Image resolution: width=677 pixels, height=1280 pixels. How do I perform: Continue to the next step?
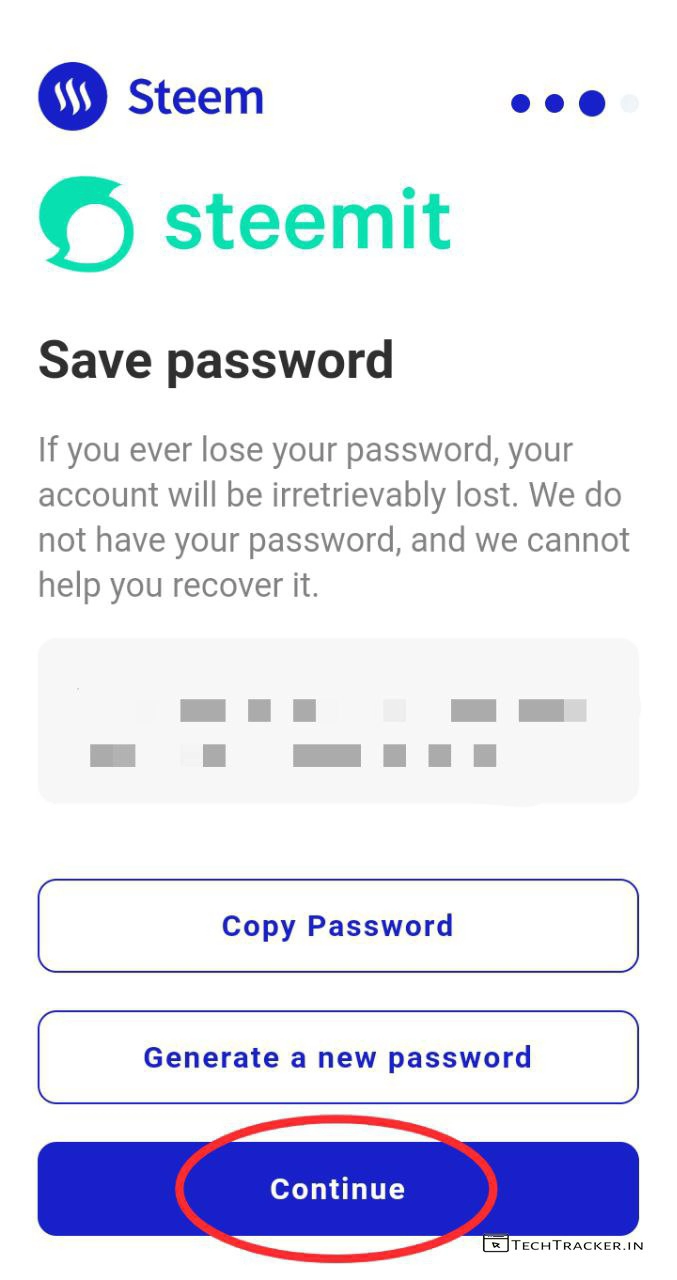point(338,1189)
